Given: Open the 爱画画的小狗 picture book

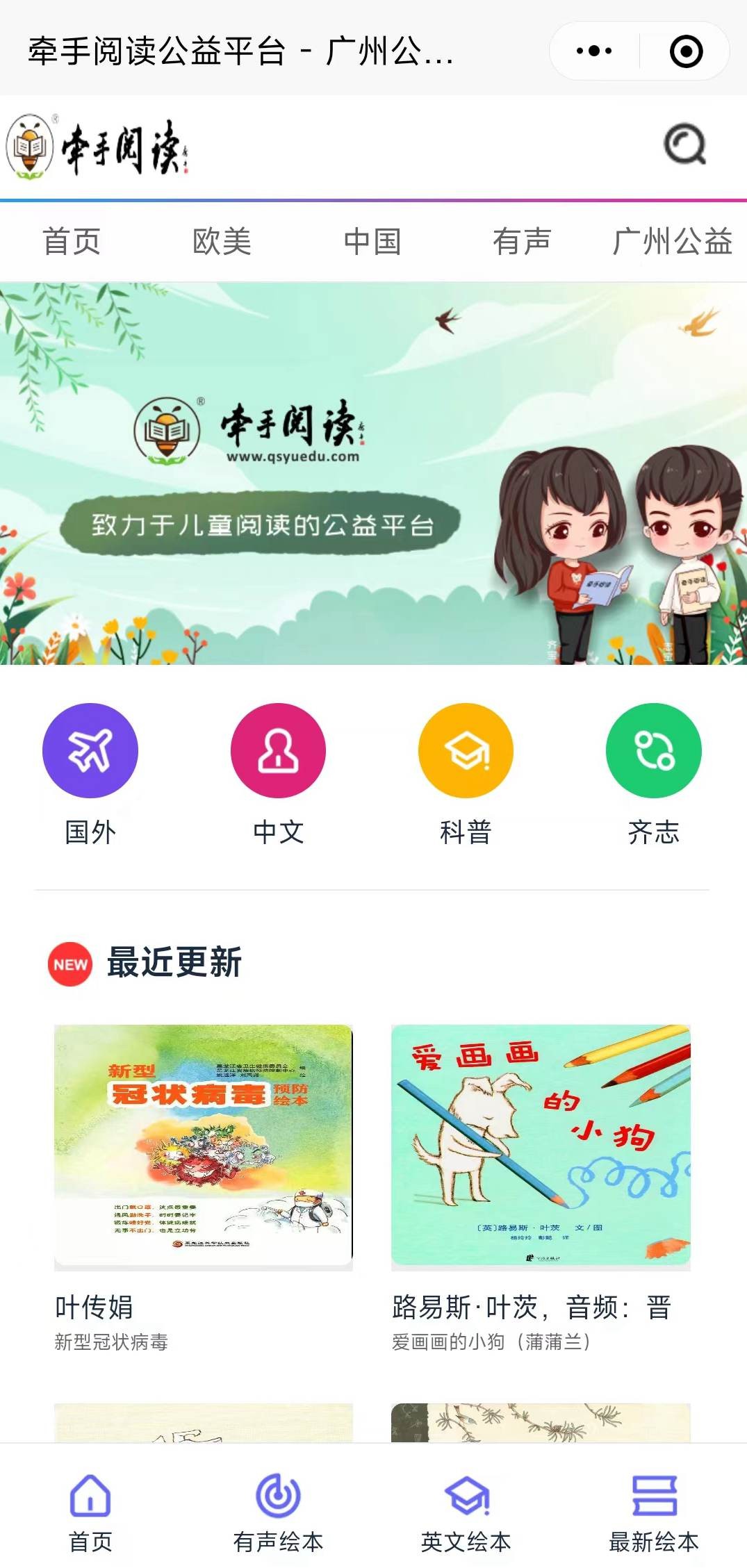Looking at the screenshot, I should point(541,1145).
